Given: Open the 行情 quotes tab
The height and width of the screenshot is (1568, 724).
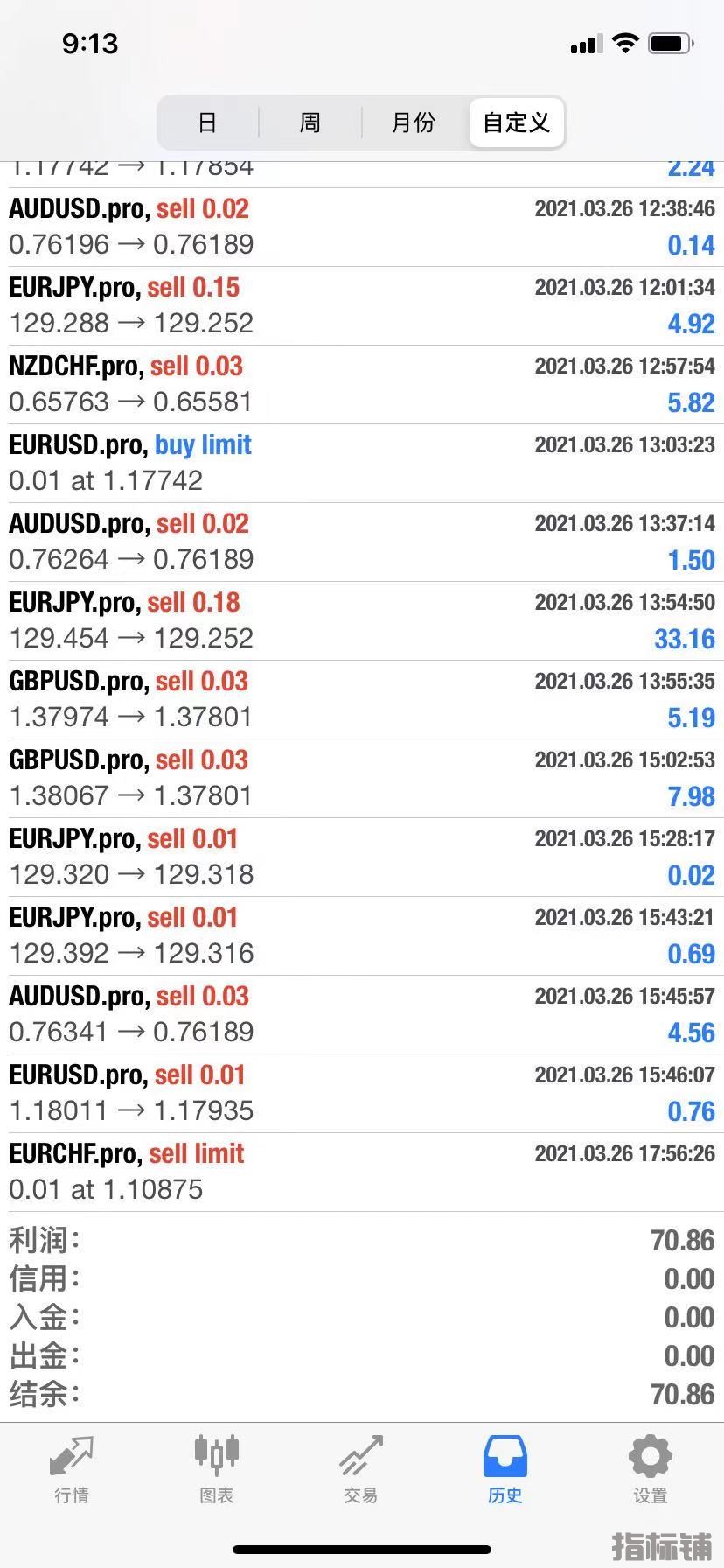Looking at the screenshot, I should coord(72,1470).
